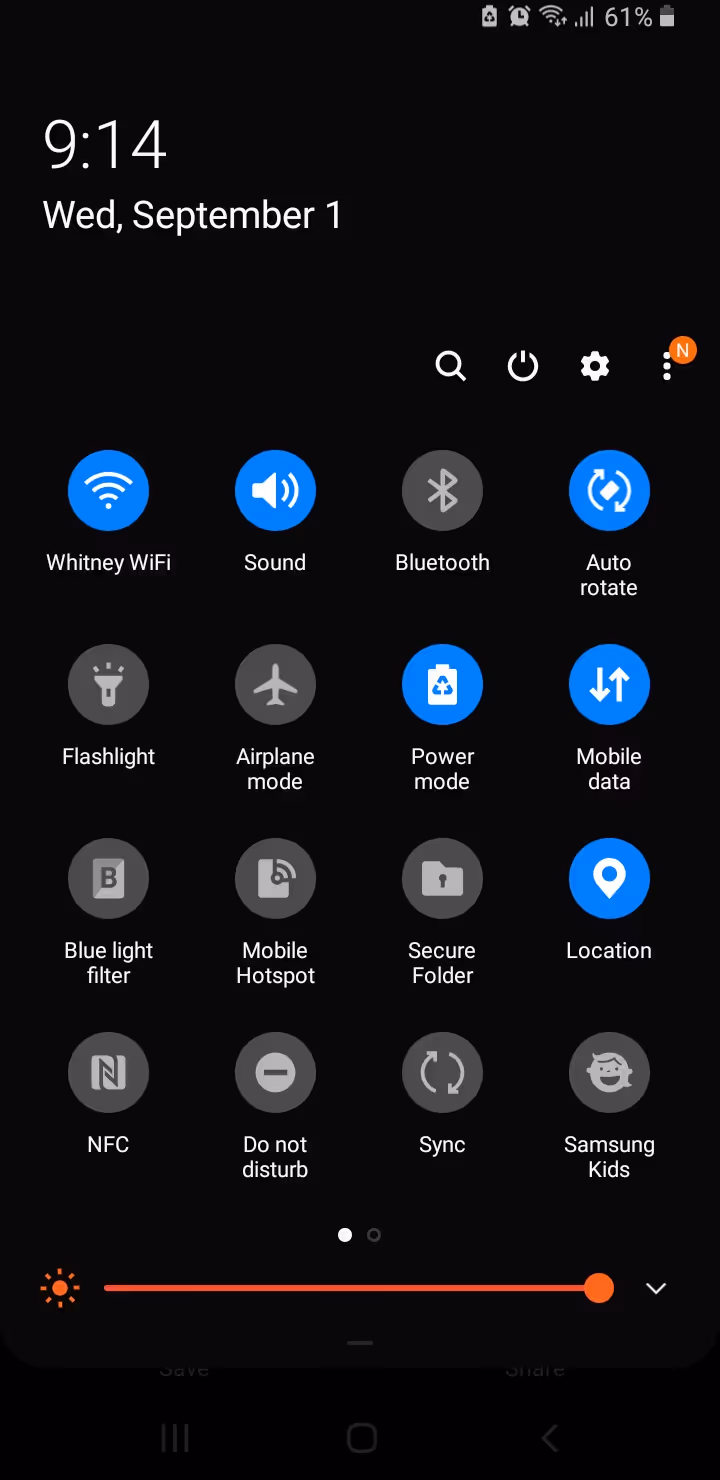Turn on the Flashlight

108,685
